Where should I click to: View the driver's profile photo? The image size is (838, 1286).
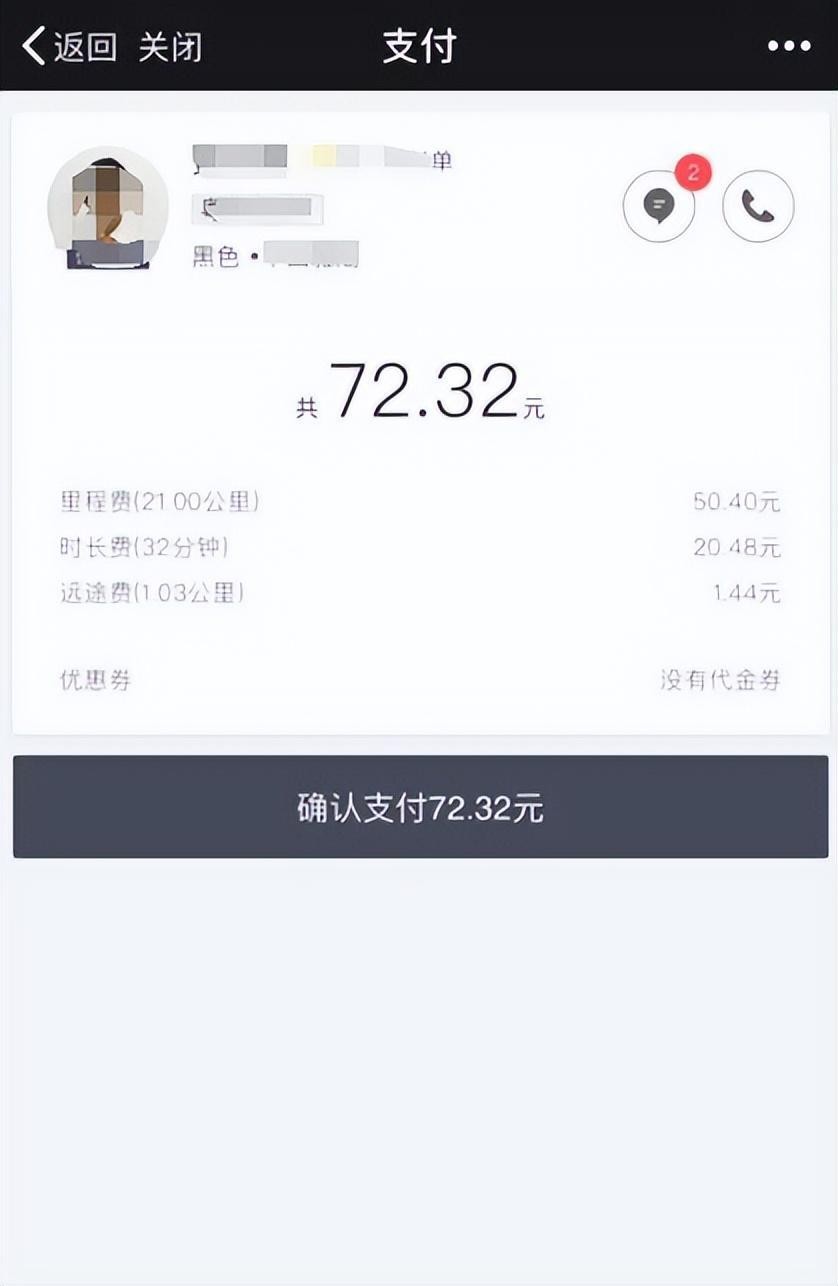108,208
